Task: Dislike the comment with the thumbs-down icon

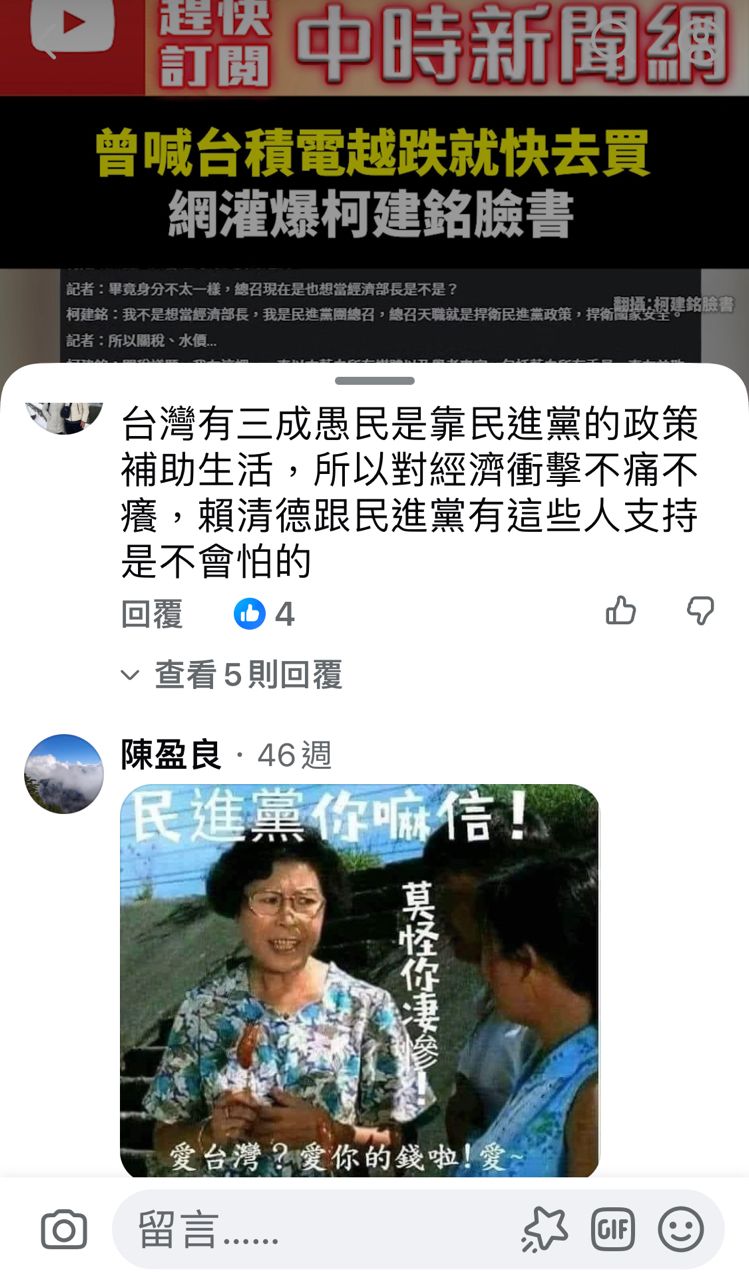Action: (x=700, y=610)
